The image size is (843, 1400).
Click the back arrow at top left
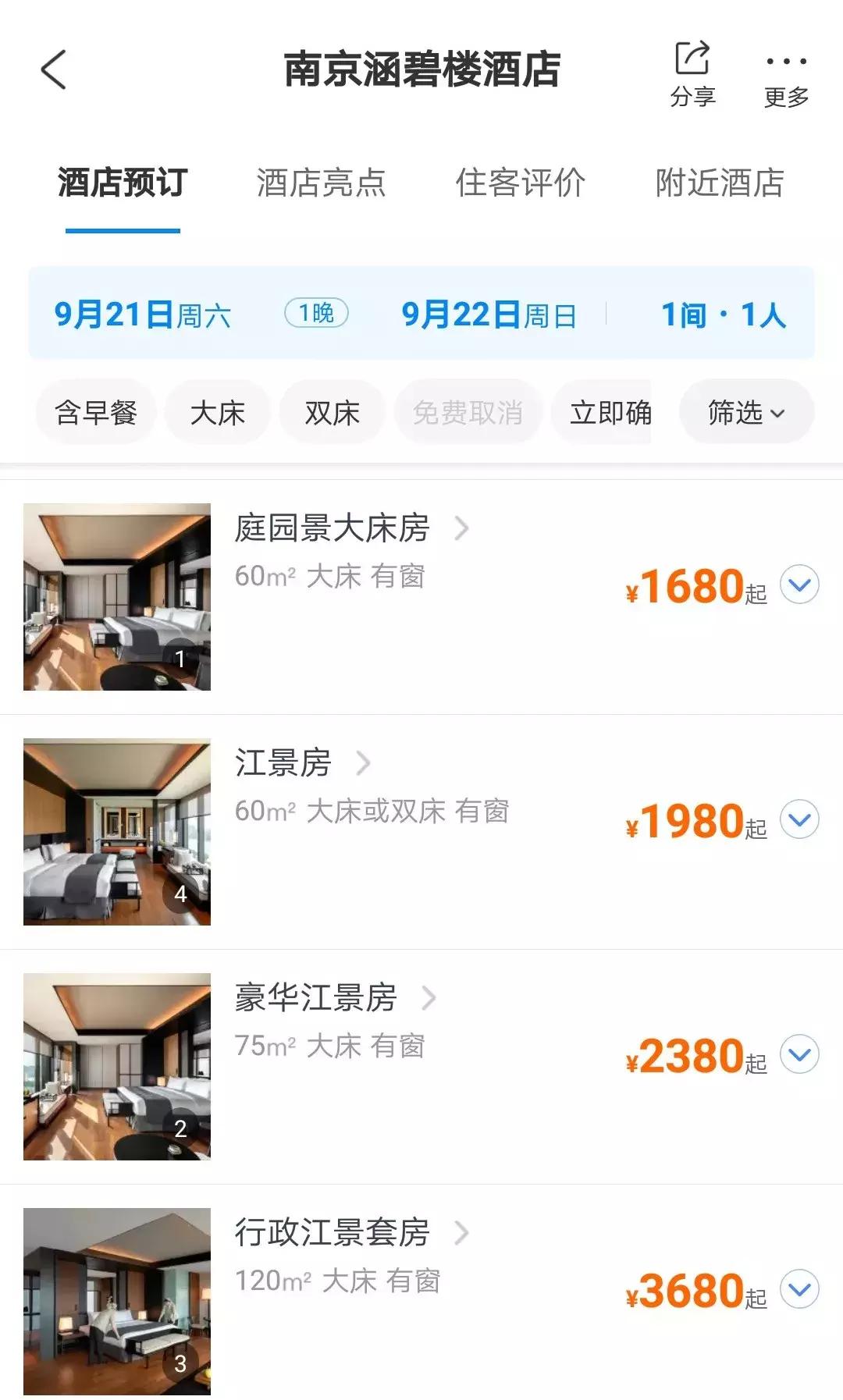coord(53,70)
